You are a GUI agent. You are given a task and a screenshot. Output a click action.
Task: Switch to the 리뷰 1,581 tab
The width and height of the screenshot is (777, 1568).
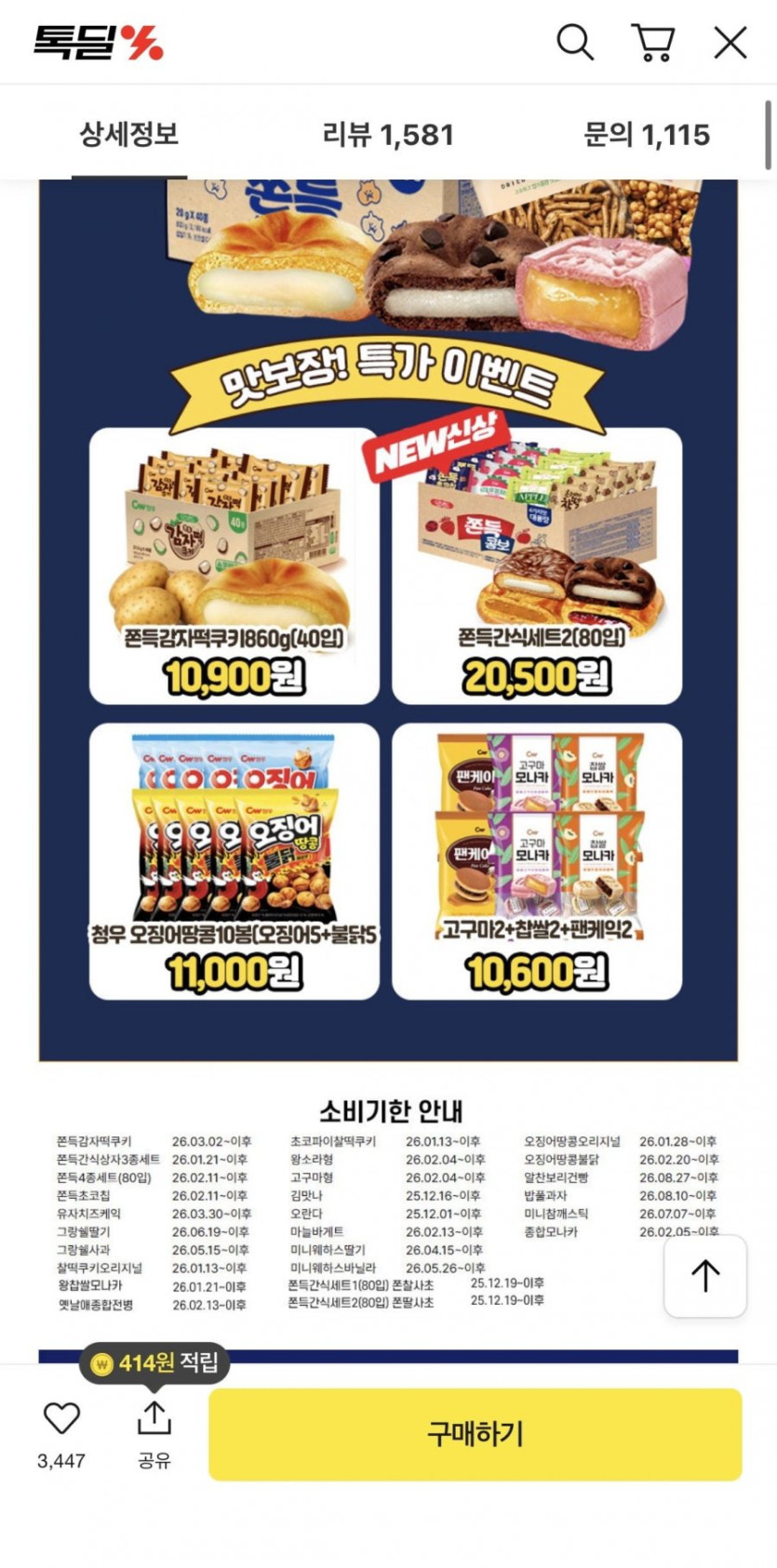point(388,135)
